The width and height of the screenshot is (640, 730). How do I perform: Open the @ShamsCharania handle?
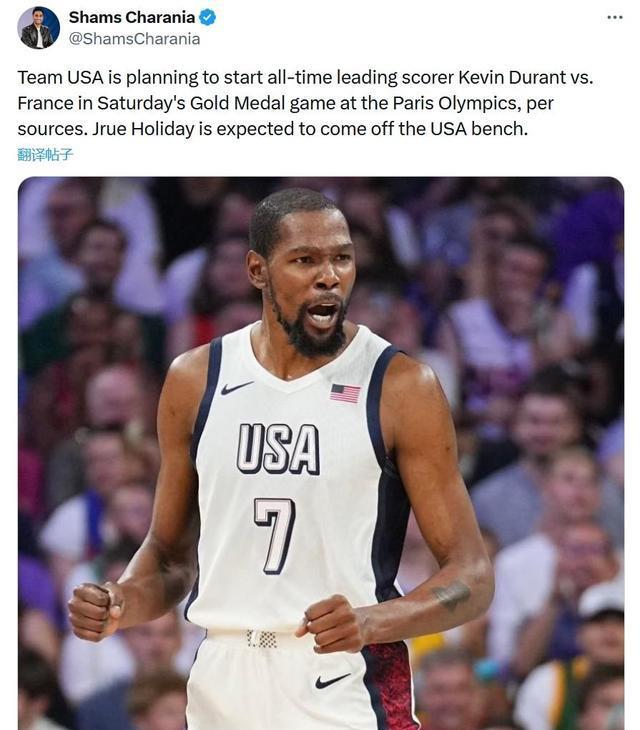coord(134,39)
